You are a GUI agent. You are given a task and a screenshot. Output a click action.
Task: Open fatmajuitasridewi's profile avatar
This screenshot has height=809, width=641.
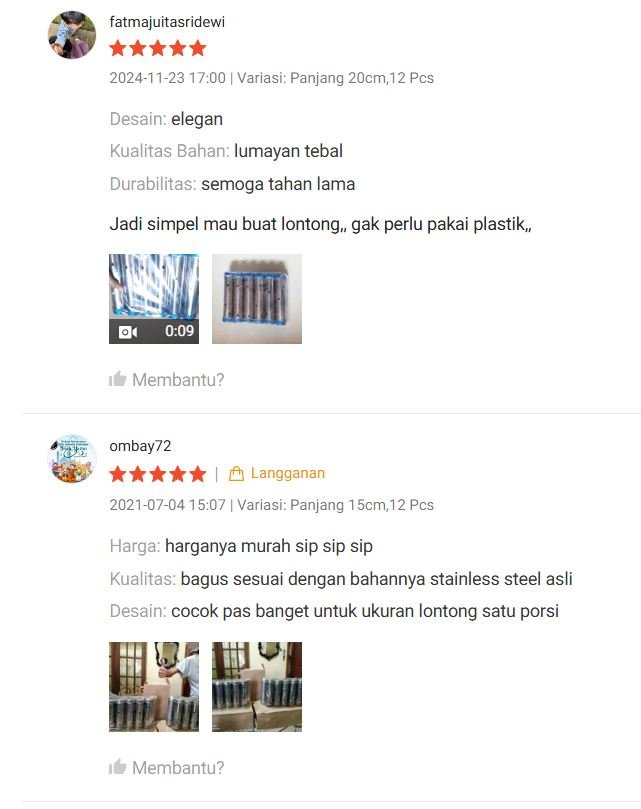click(x=72, y=35)
